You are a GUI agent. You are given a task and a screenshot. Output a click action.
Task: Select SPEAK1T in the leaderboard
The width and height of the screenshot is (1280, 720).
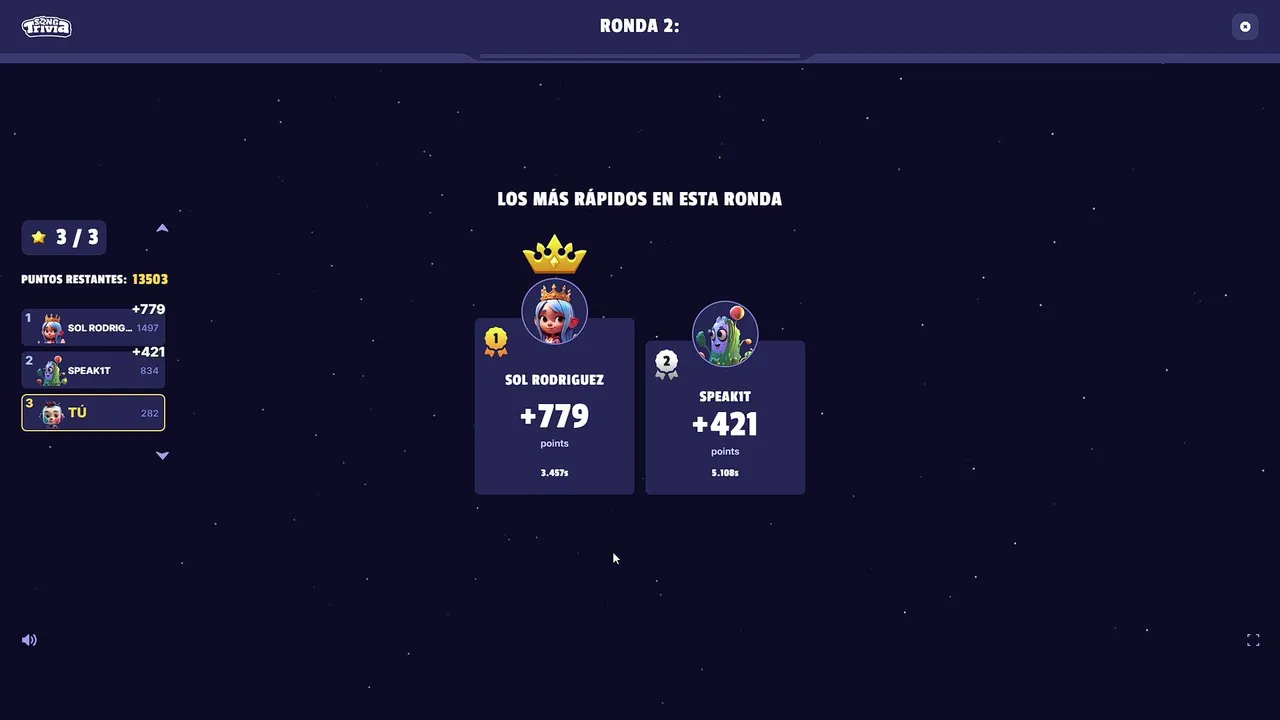click(93, 370)
